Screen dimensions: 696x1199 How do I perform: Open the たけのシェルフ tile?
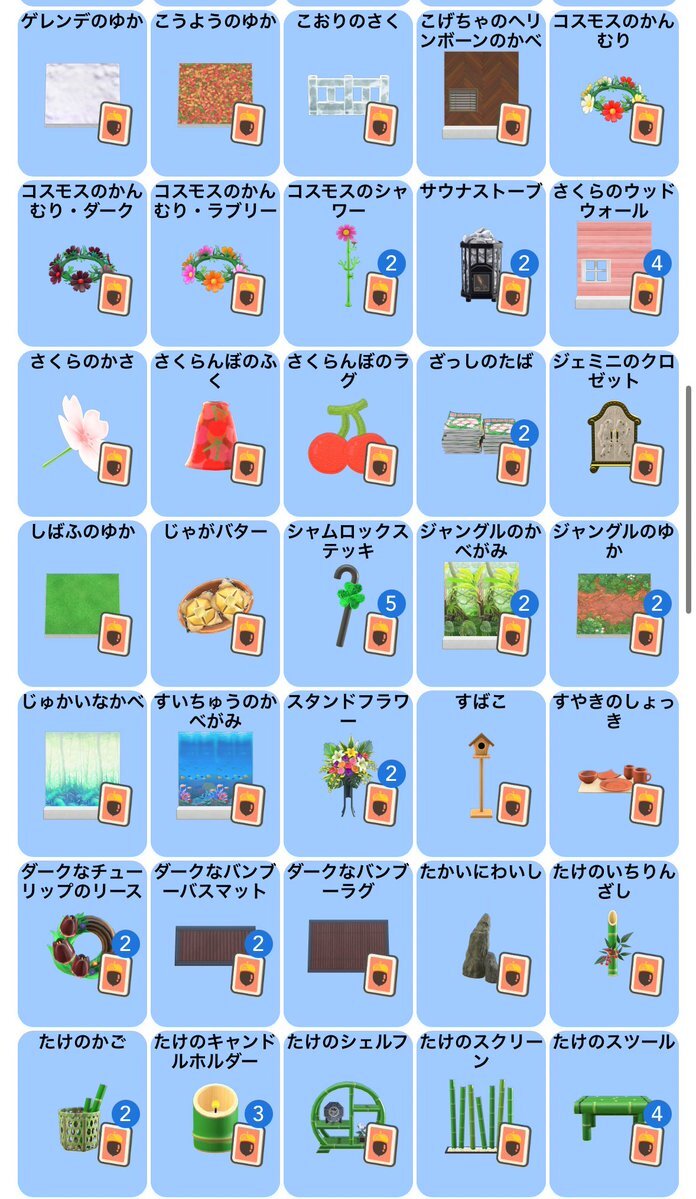[x=348, y=1113]
